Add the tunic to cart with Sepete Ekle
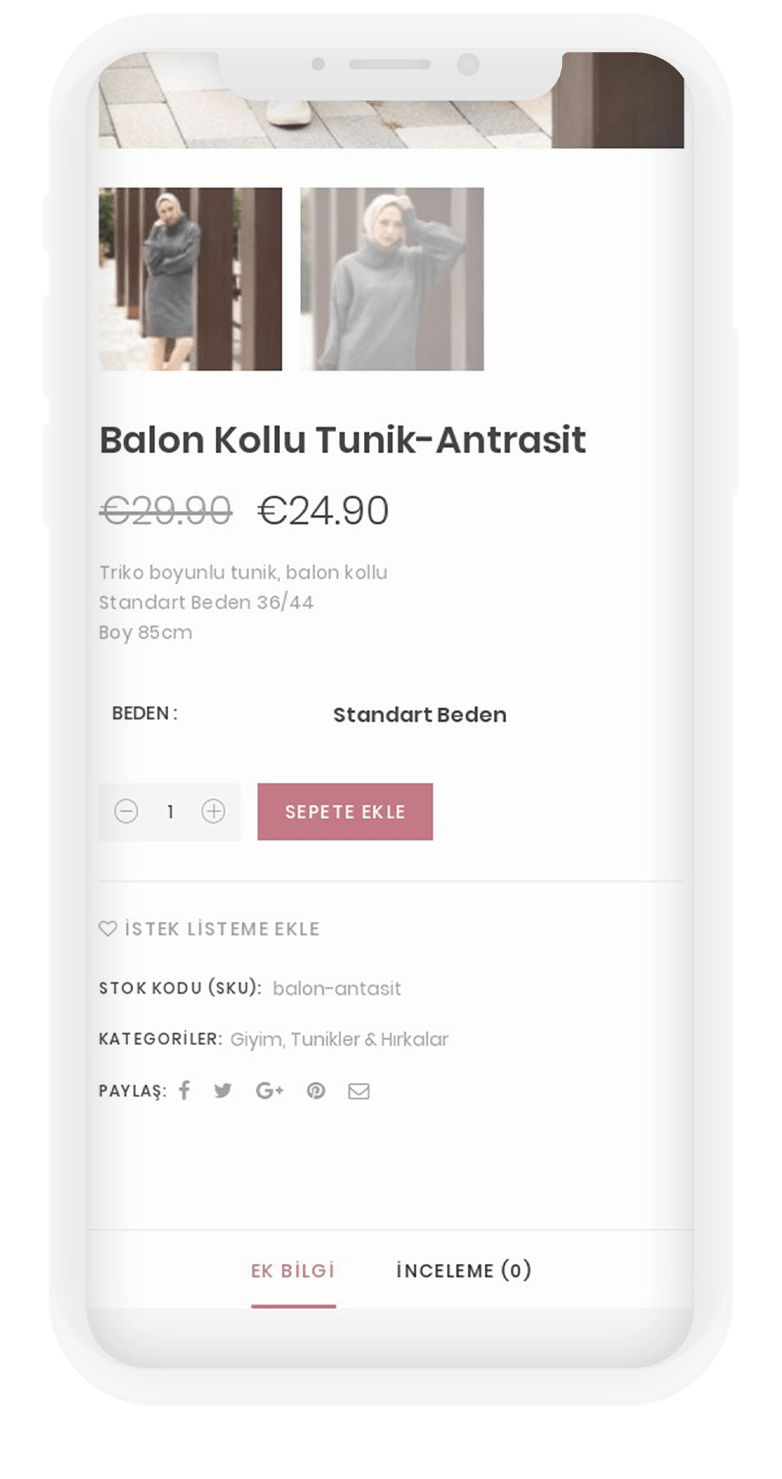The image size is (782, 1479). (345, 811)
